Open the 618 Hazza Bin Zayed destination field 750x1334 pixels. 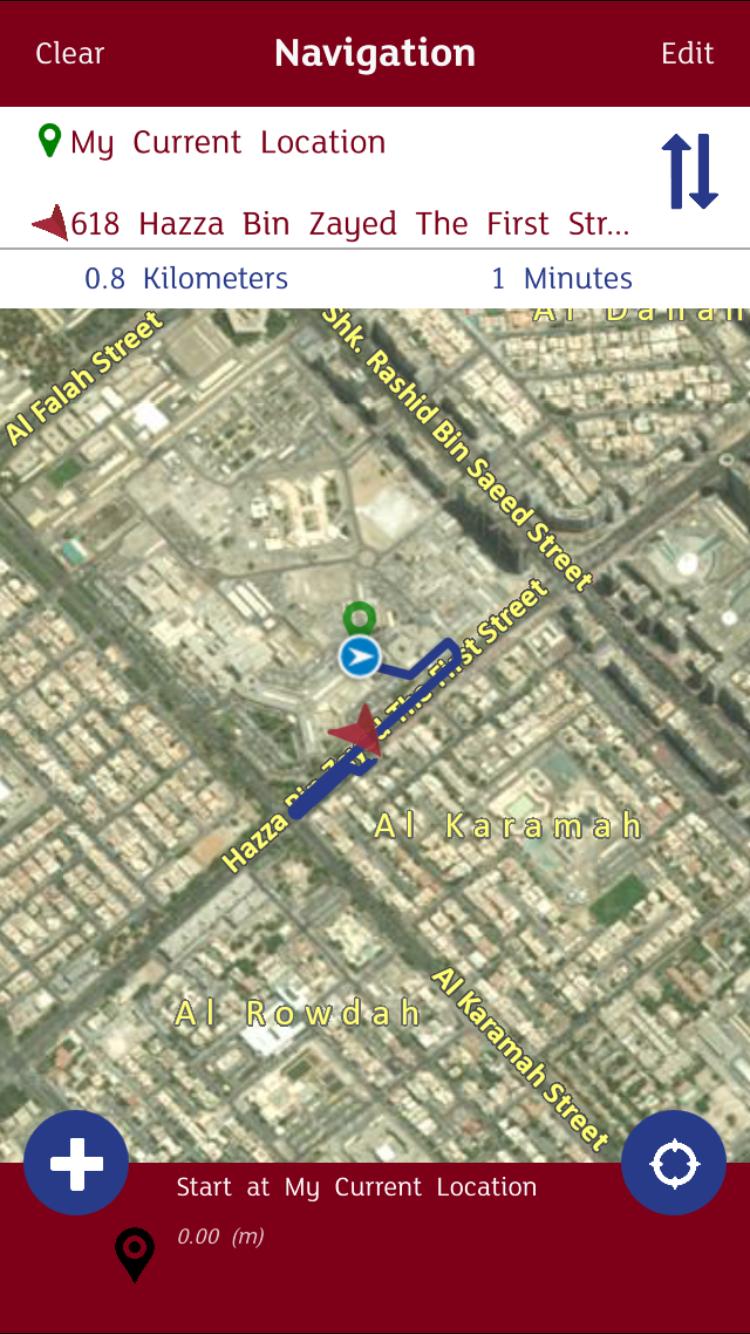pyautogui.click(x=349, y=224)
